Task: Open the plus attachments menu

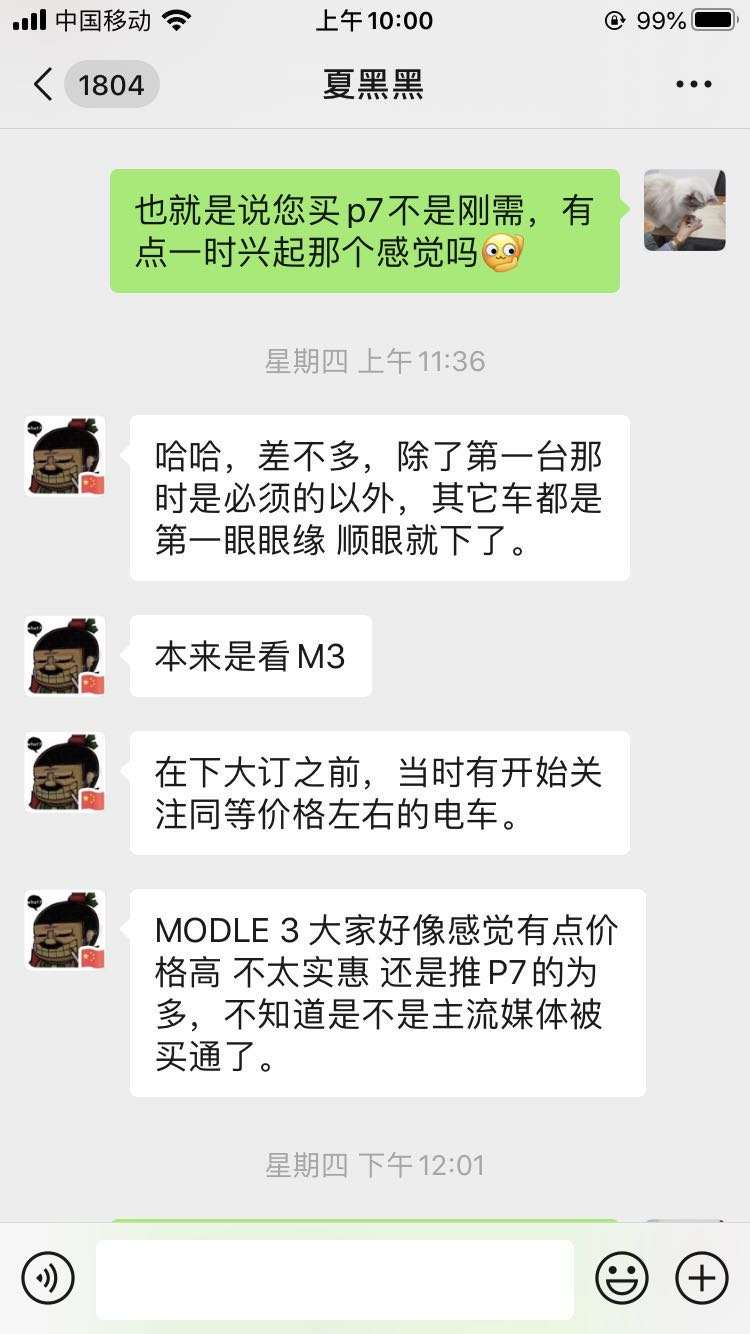Action: 701,1278
